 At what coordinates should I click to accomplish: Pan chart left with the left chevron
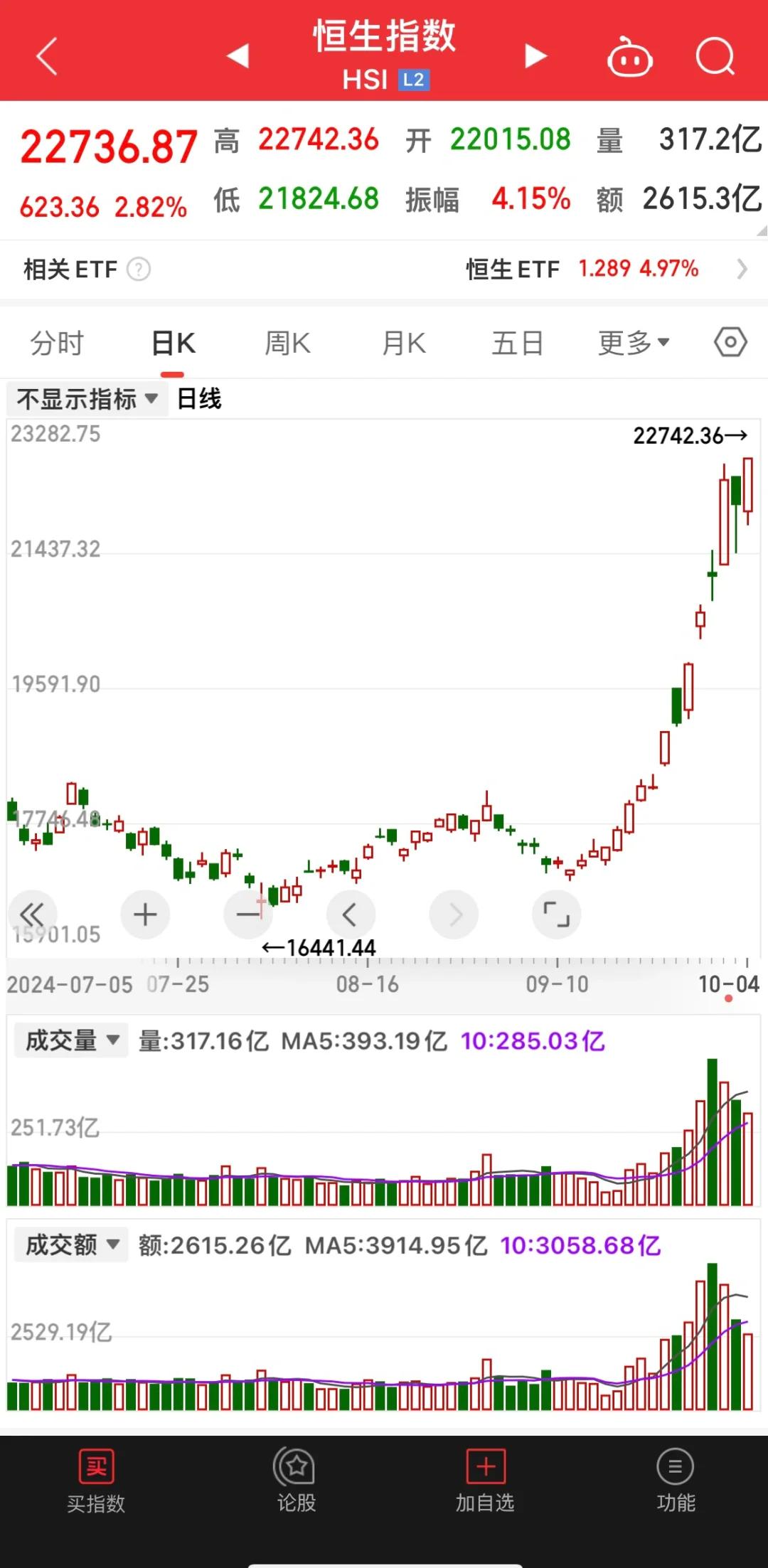coord(351,914)
